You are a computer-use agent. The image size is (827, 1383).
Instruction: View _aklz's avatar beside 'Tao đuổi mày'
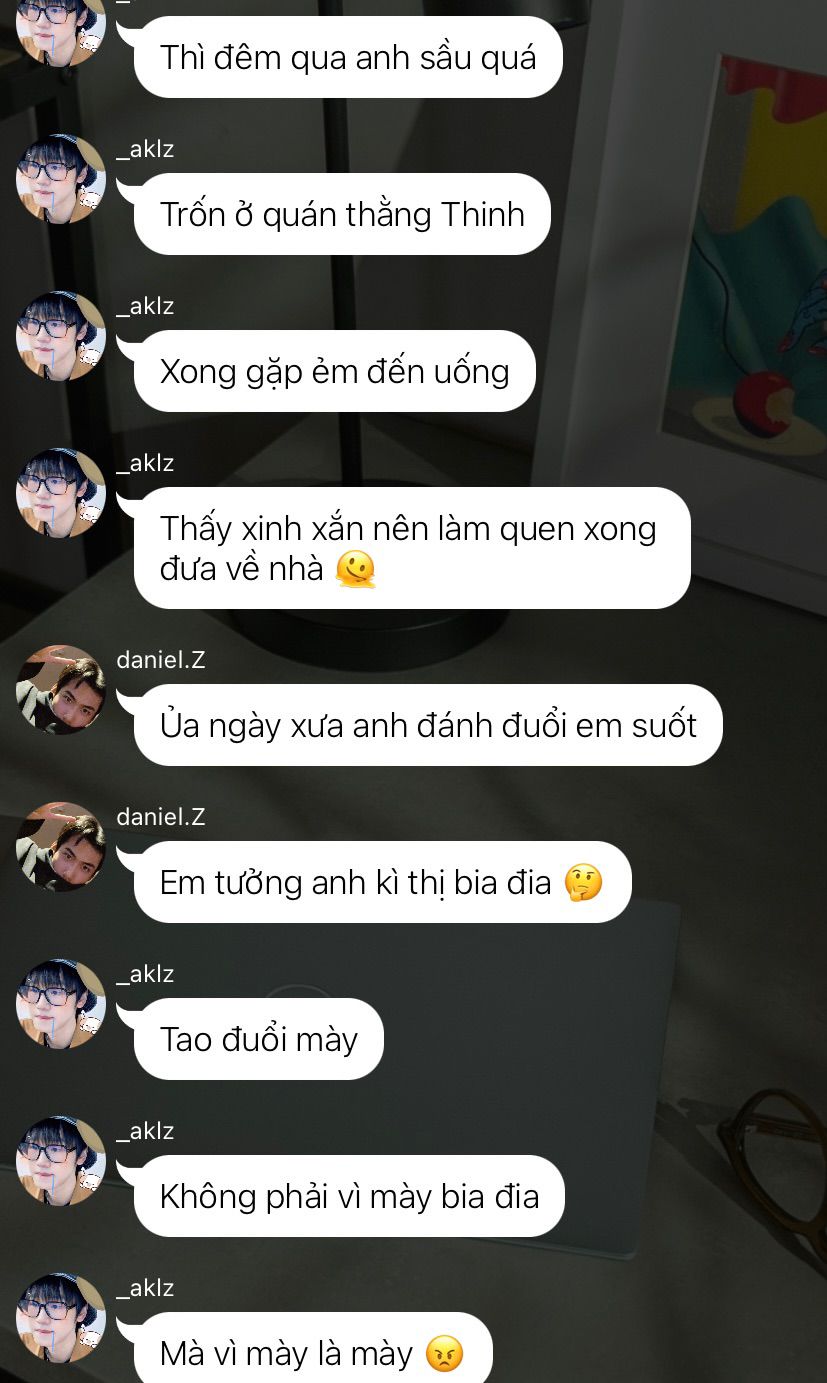click(x=61, y=1004)
